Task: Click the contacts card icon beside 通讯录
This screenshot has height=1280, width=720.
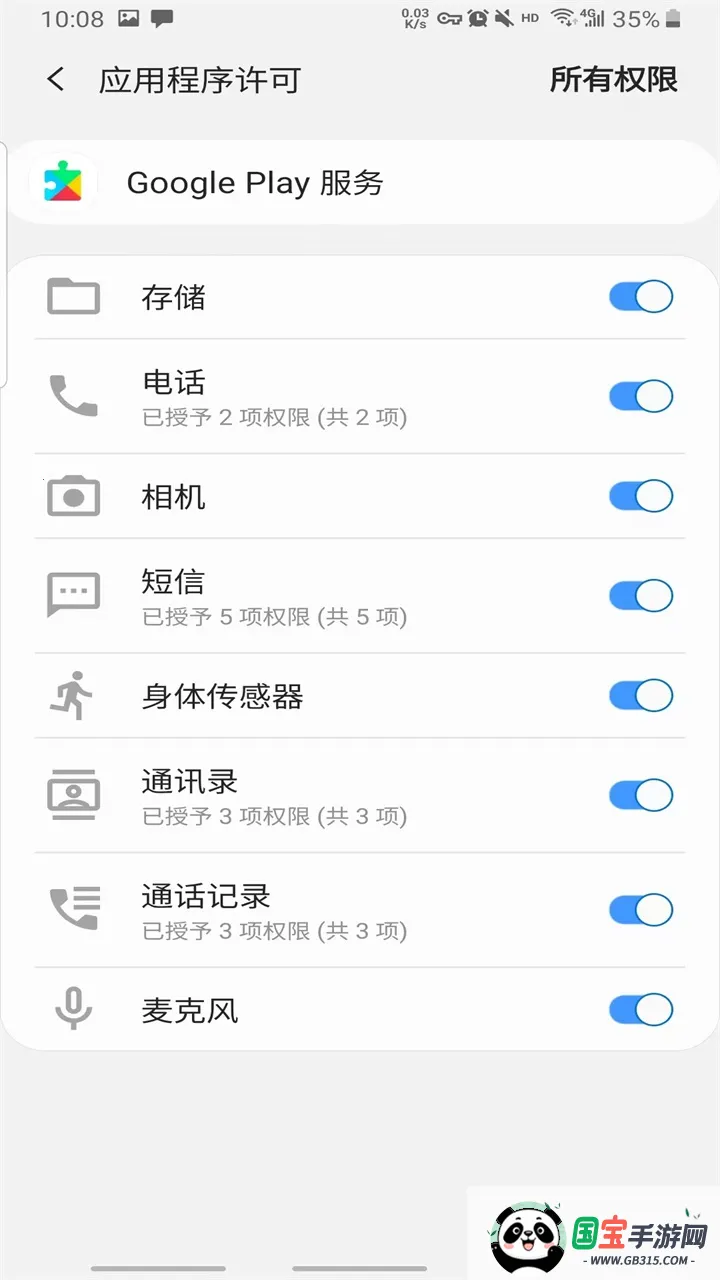Action: tap(72, 795)
